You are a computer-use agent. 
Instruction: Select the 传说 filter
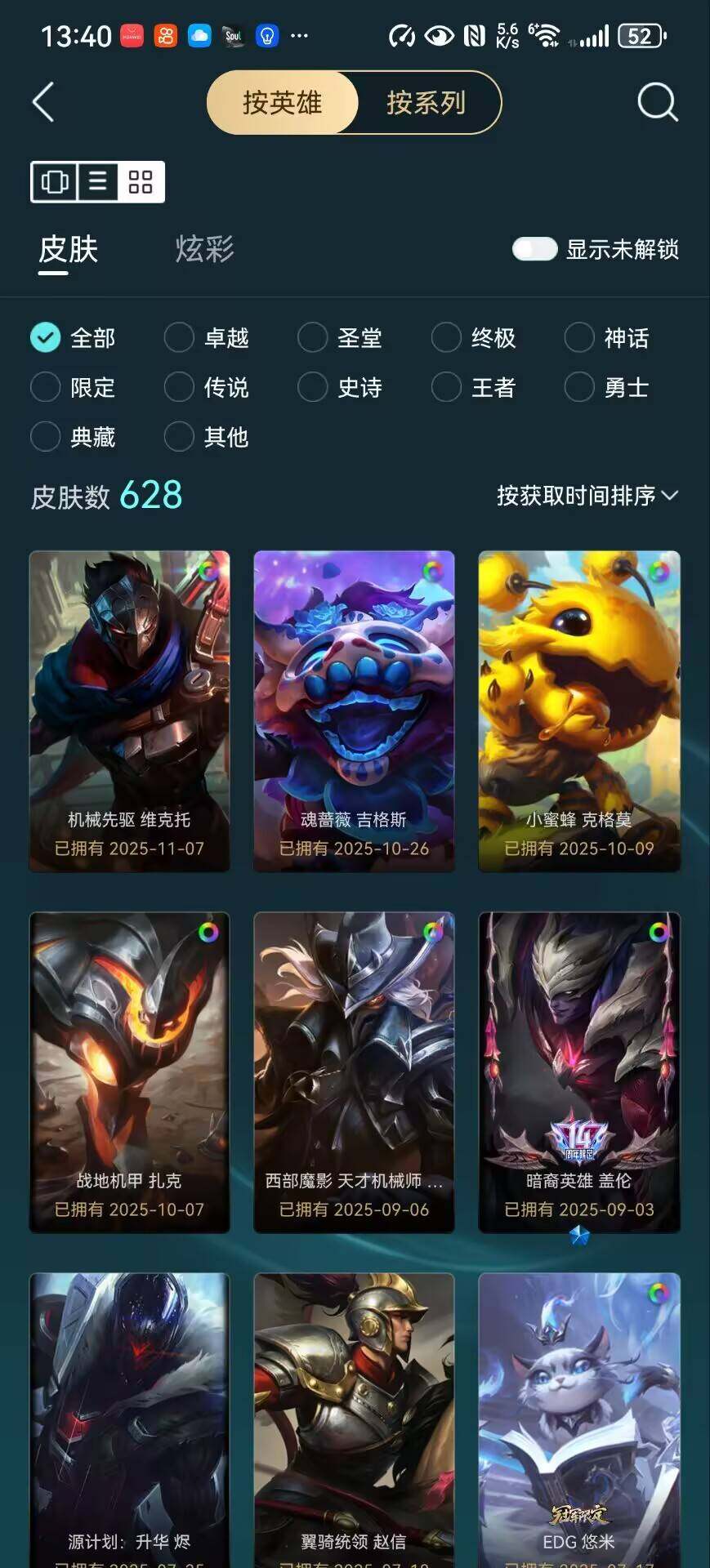click(x=179, y=387)
